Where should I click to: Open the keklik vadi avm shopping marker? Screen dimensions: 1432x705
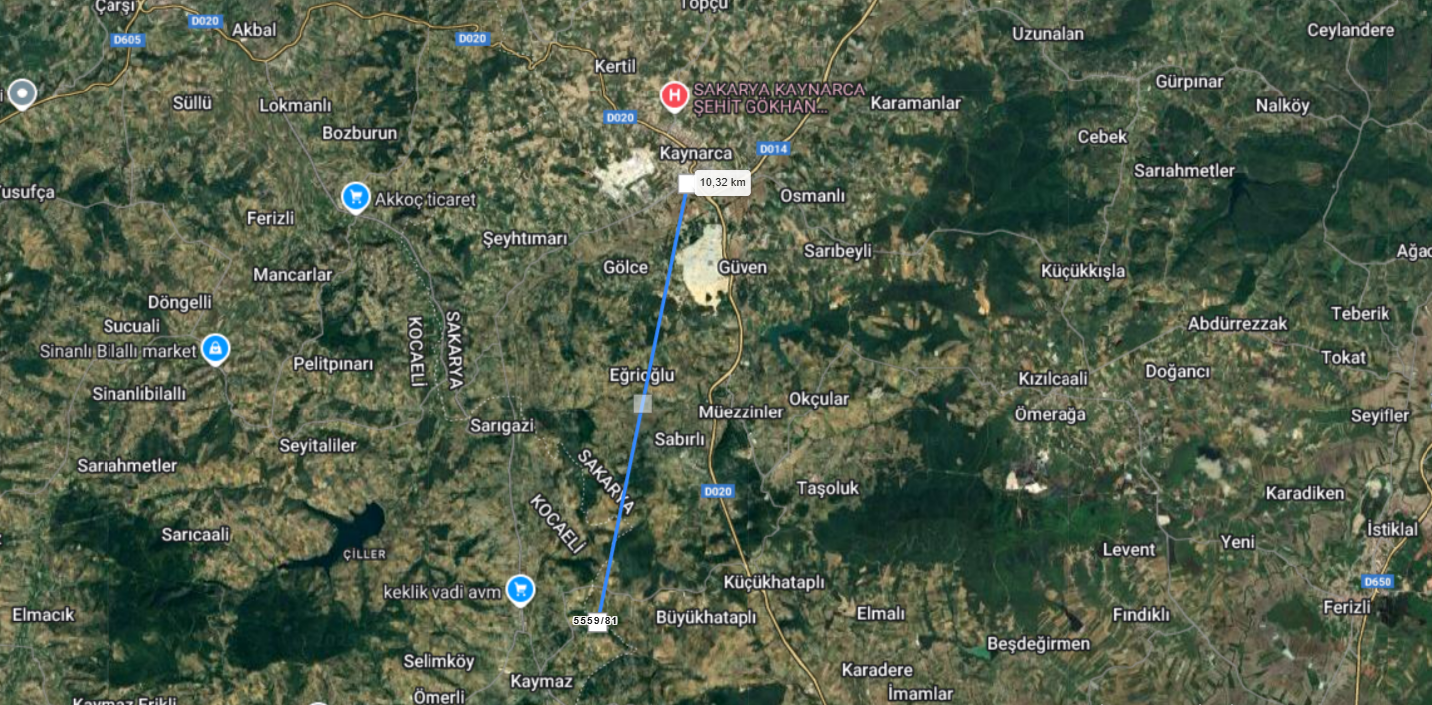click(x=519, y=589)
